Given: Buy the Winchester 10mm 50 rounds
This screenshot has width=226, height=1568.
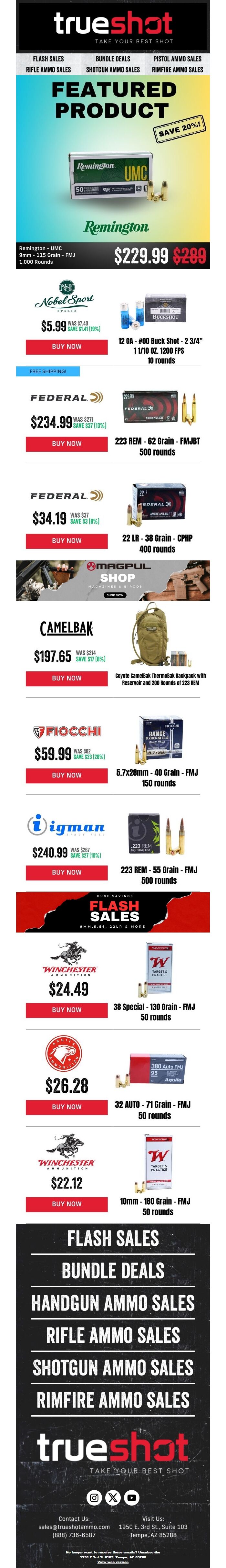Looking at the screenshot, I should [66, 1204].
